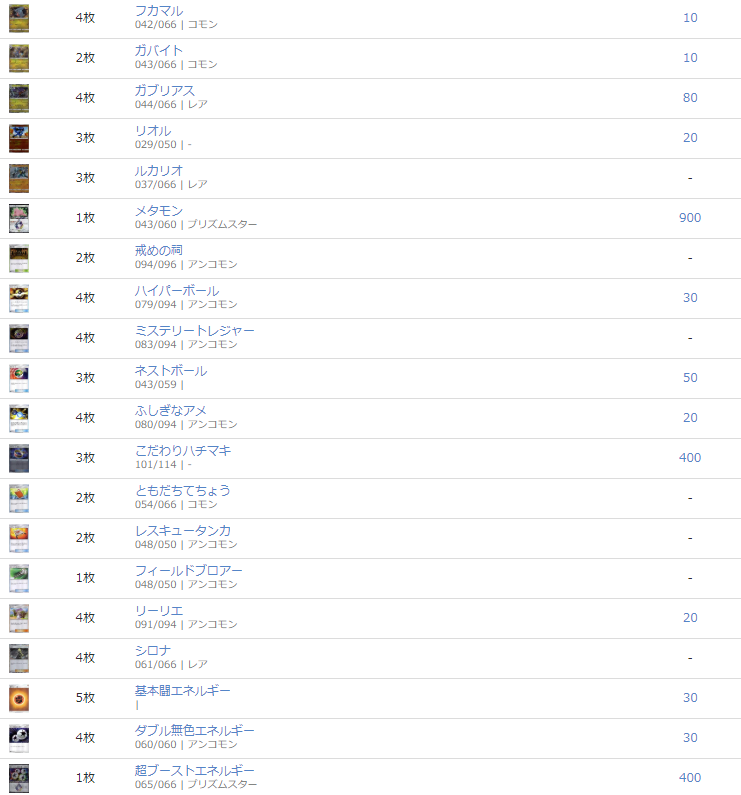View the ガブリアス card page
This screenshot has height=795, width=741.
coord(165,90)
